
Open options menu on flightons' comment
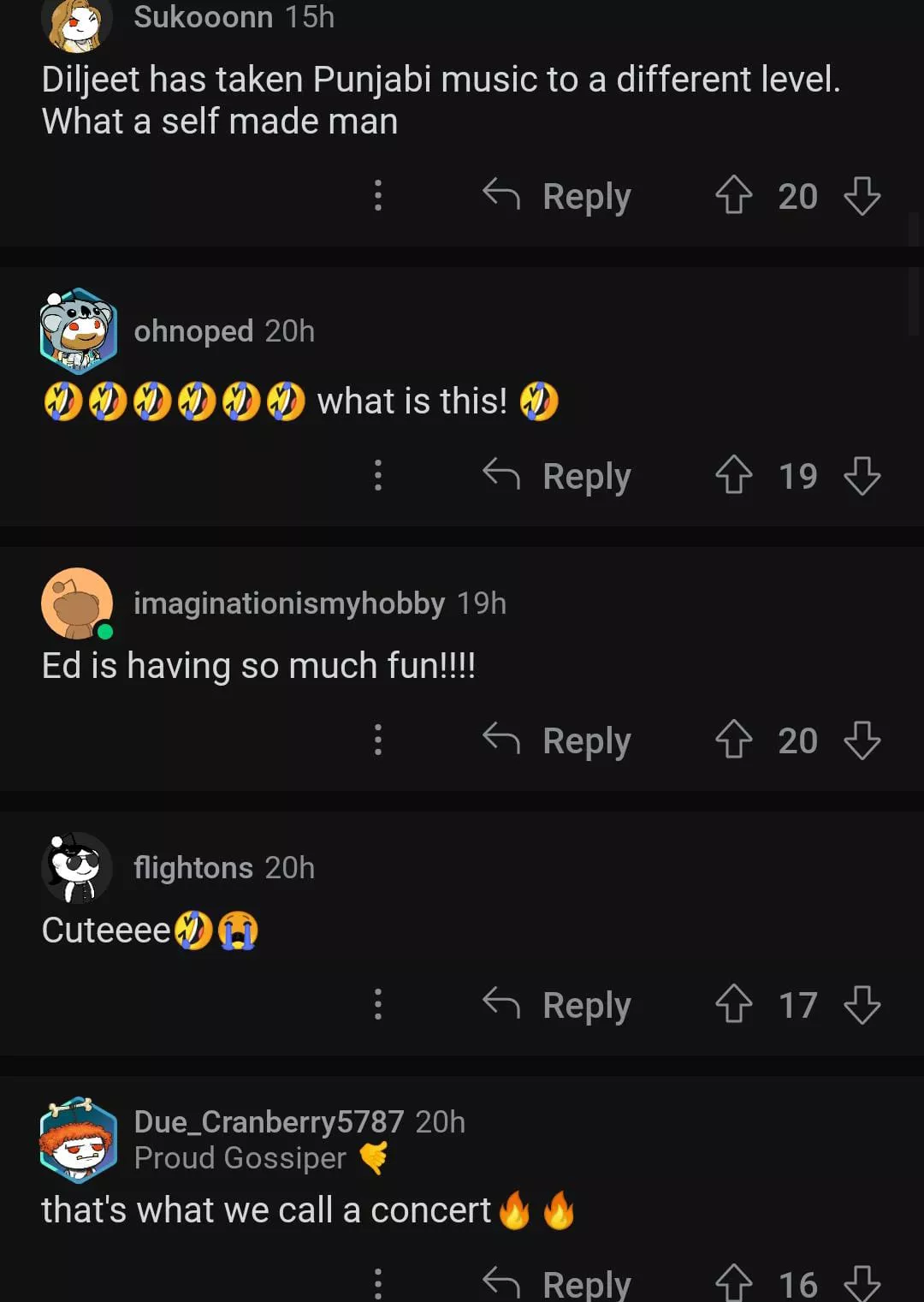(377, 1004)
